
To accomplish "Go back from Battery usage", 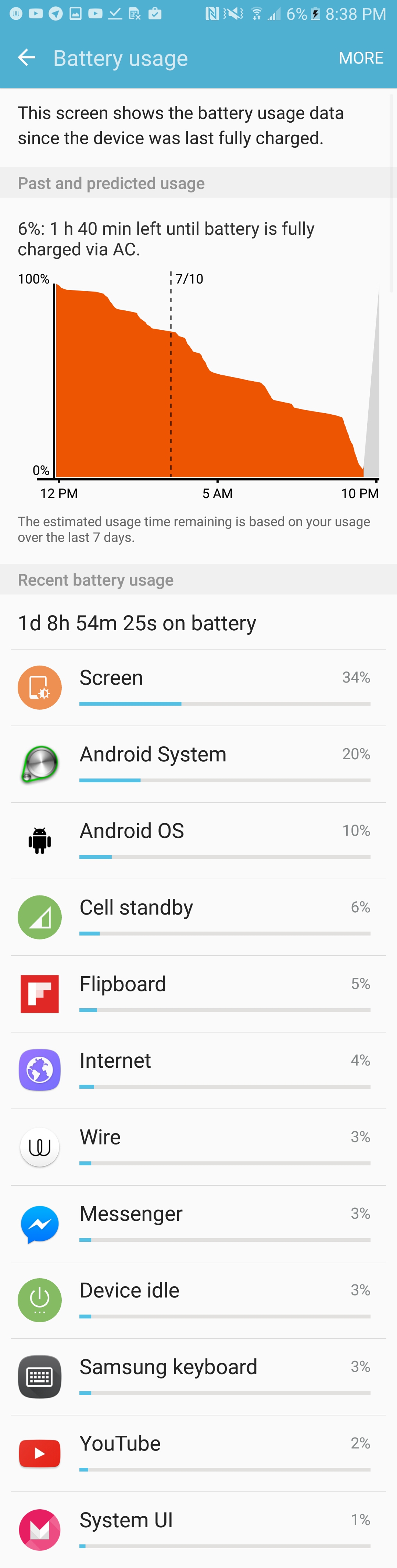I will (x=27, y=58).
